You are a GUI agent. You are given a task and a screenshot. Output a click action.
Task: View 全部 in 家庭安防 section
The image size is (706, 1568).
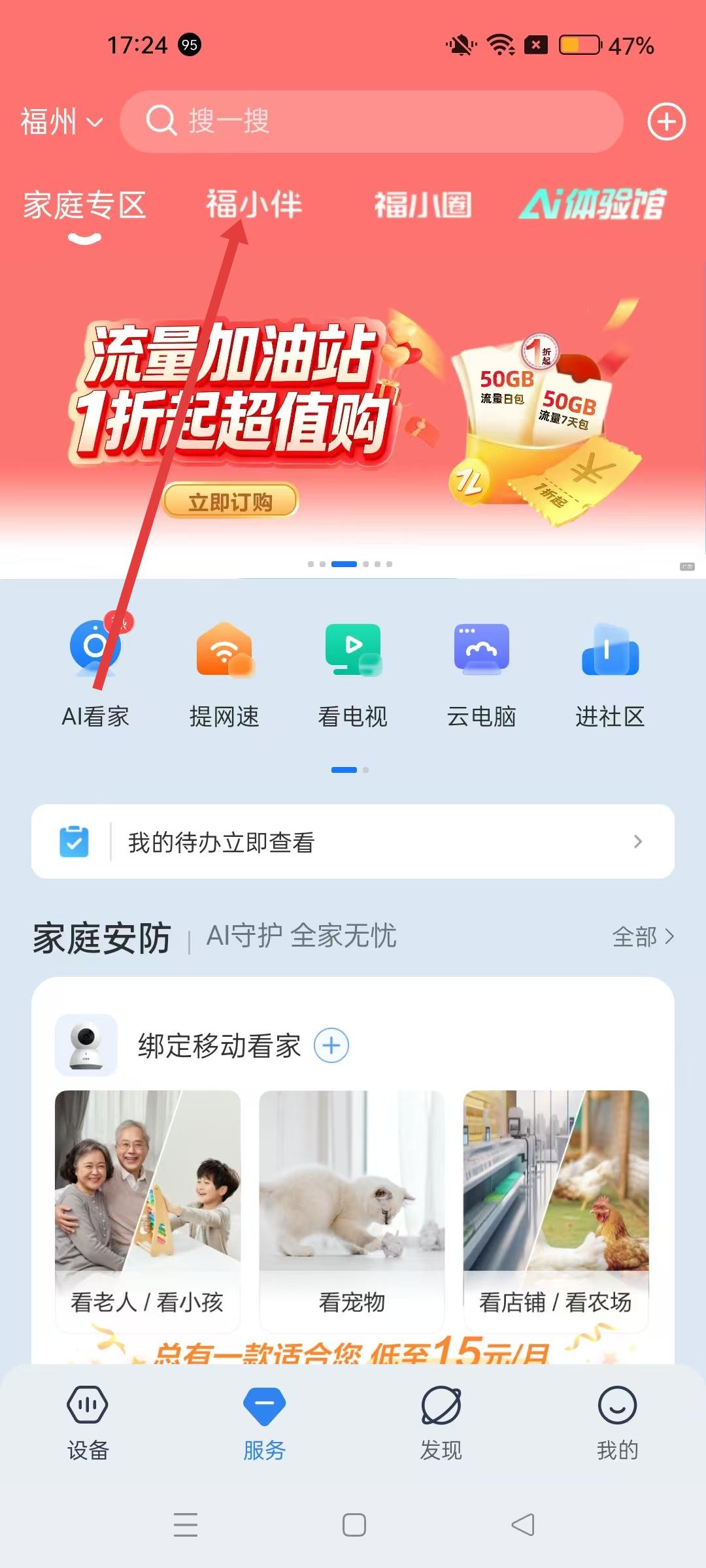point(643,937)
